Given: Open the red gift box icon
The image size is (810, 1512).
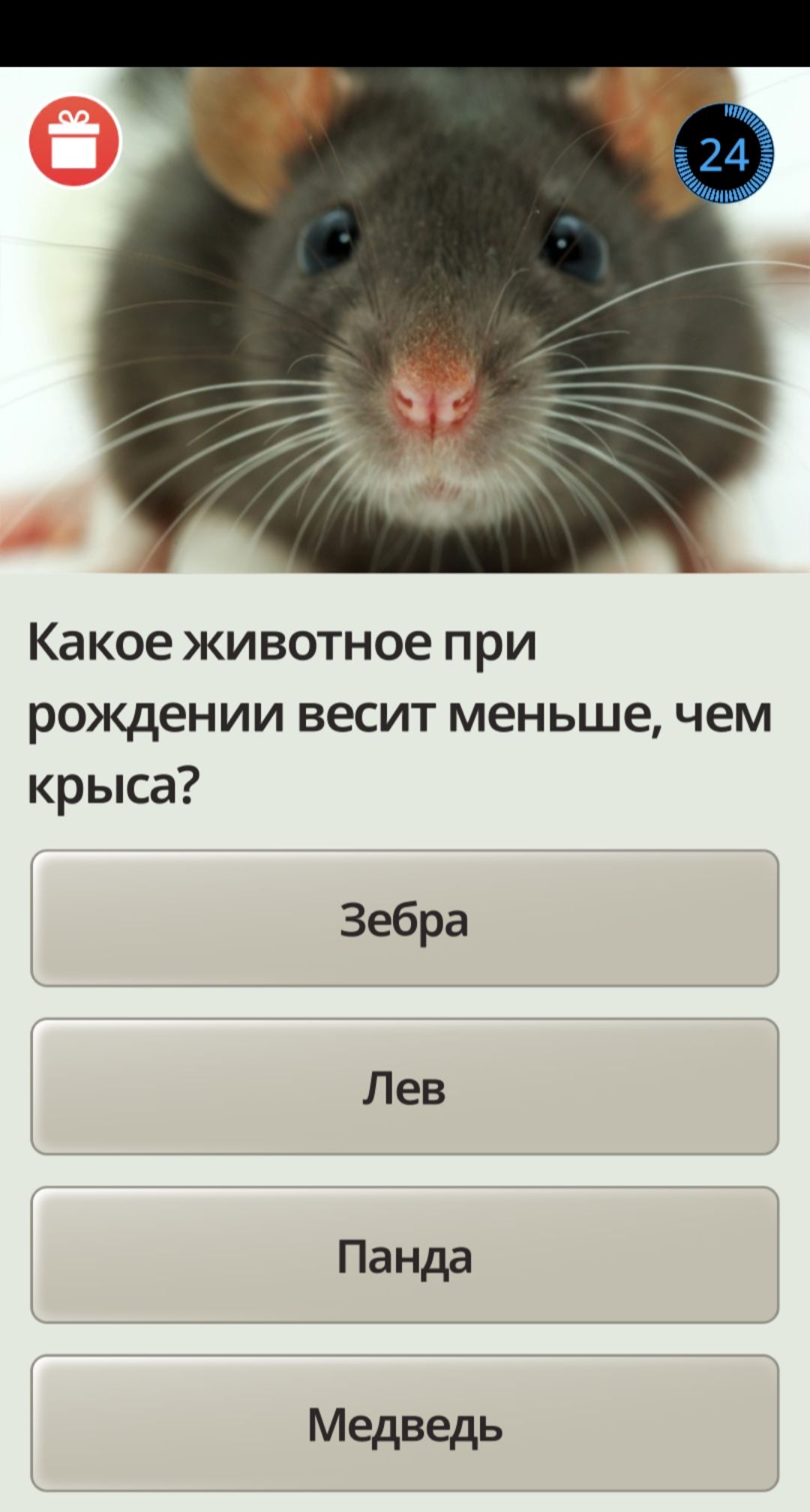Looking at the screenshot, I should [x=74, y=141].
